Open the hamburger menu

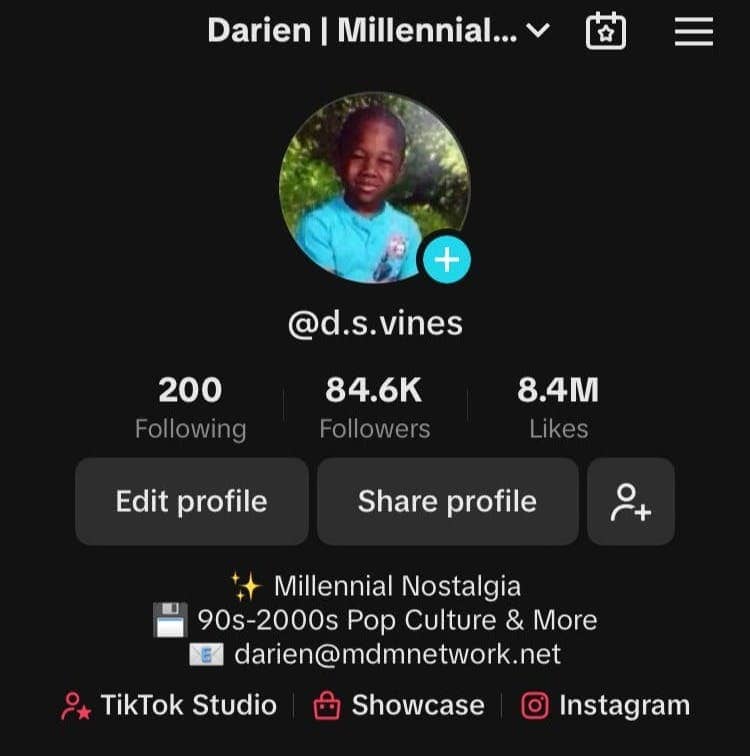[x=693, y=32]
